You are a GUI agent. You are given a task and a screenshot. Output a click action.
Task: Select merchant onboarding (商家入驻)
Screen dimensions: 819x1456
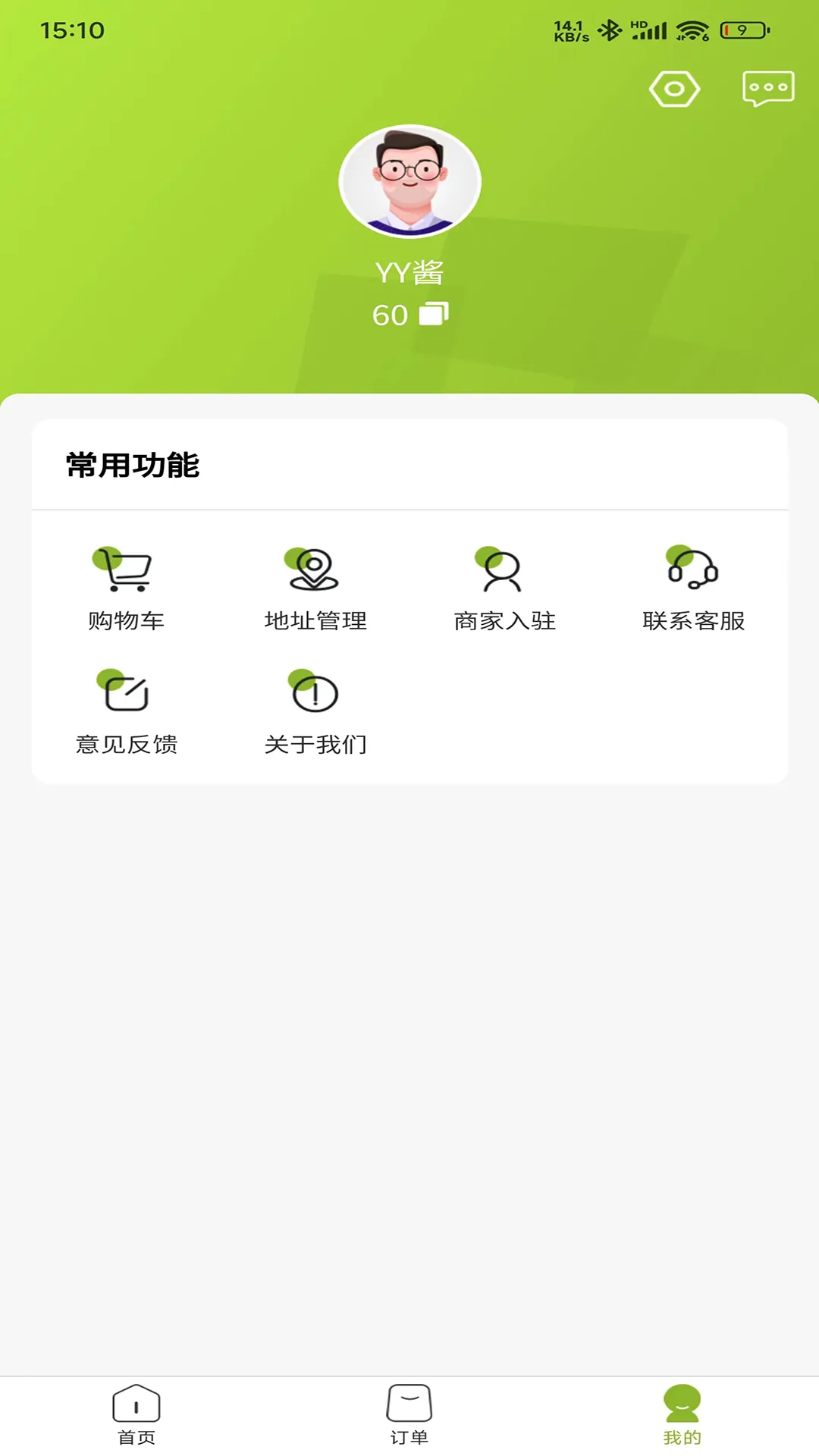pos(503,588)
